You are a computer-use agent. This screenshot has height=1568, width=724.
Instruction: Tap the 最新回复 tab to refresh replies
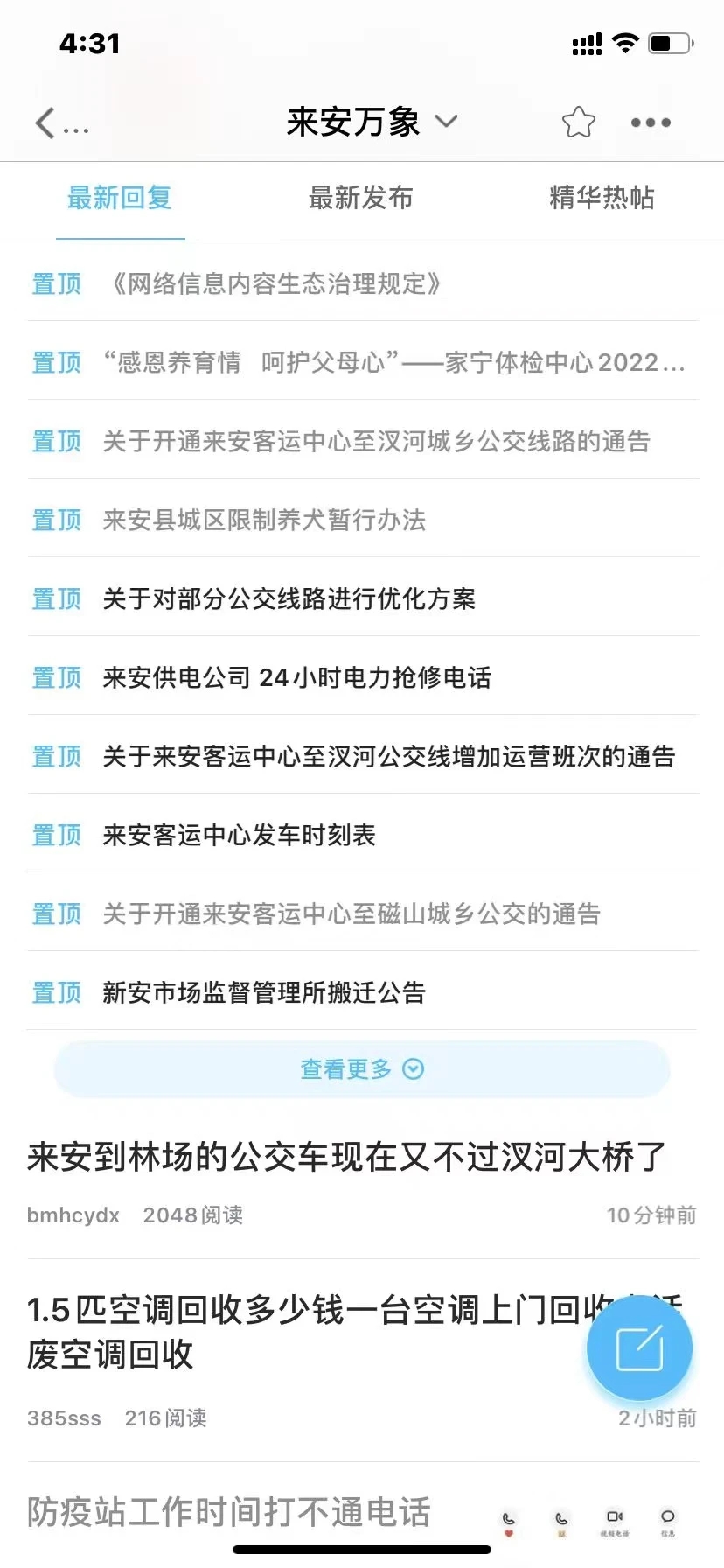point(120,199)
